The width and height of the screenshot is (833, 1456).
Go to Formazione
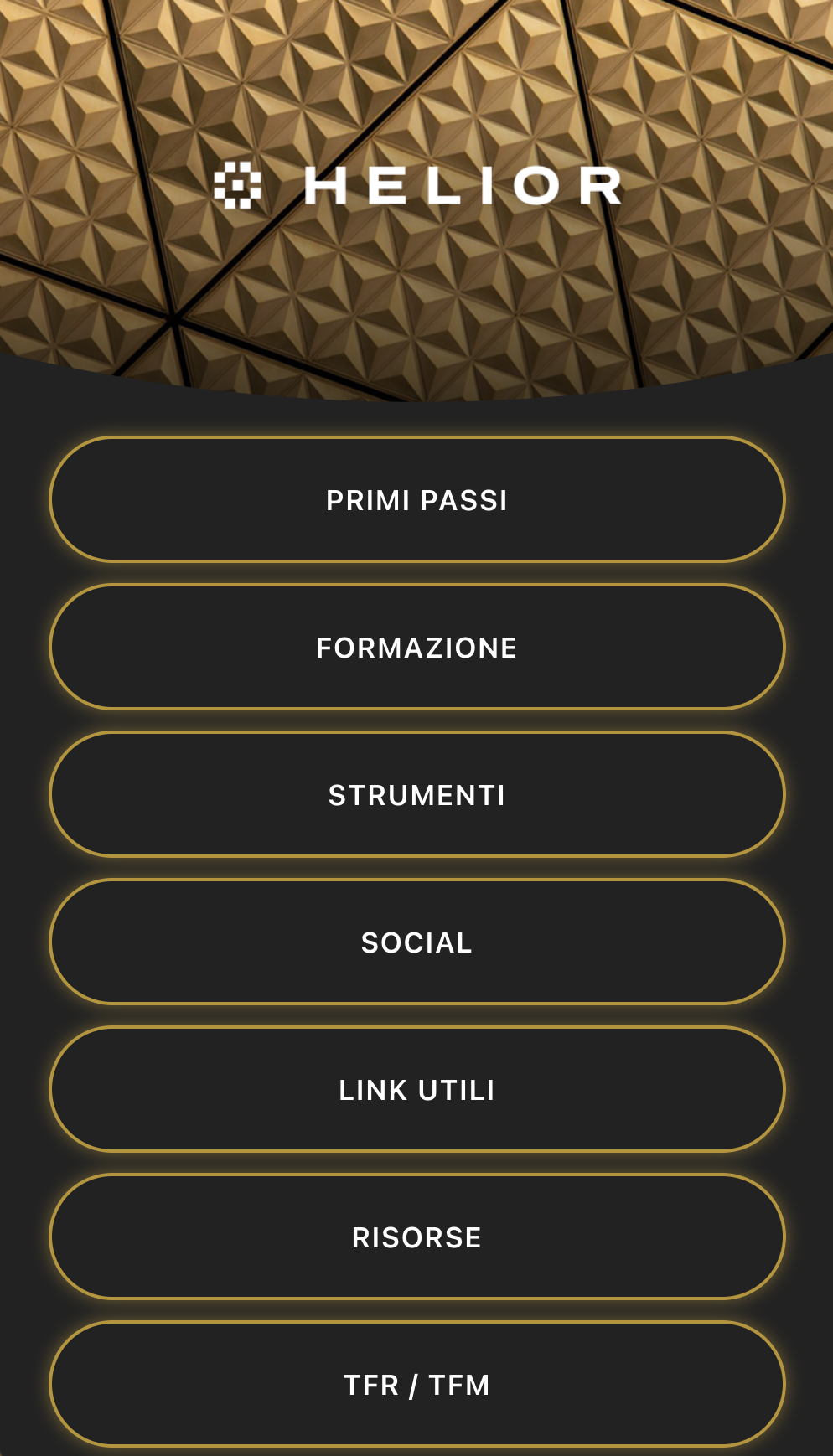point(416,648)
